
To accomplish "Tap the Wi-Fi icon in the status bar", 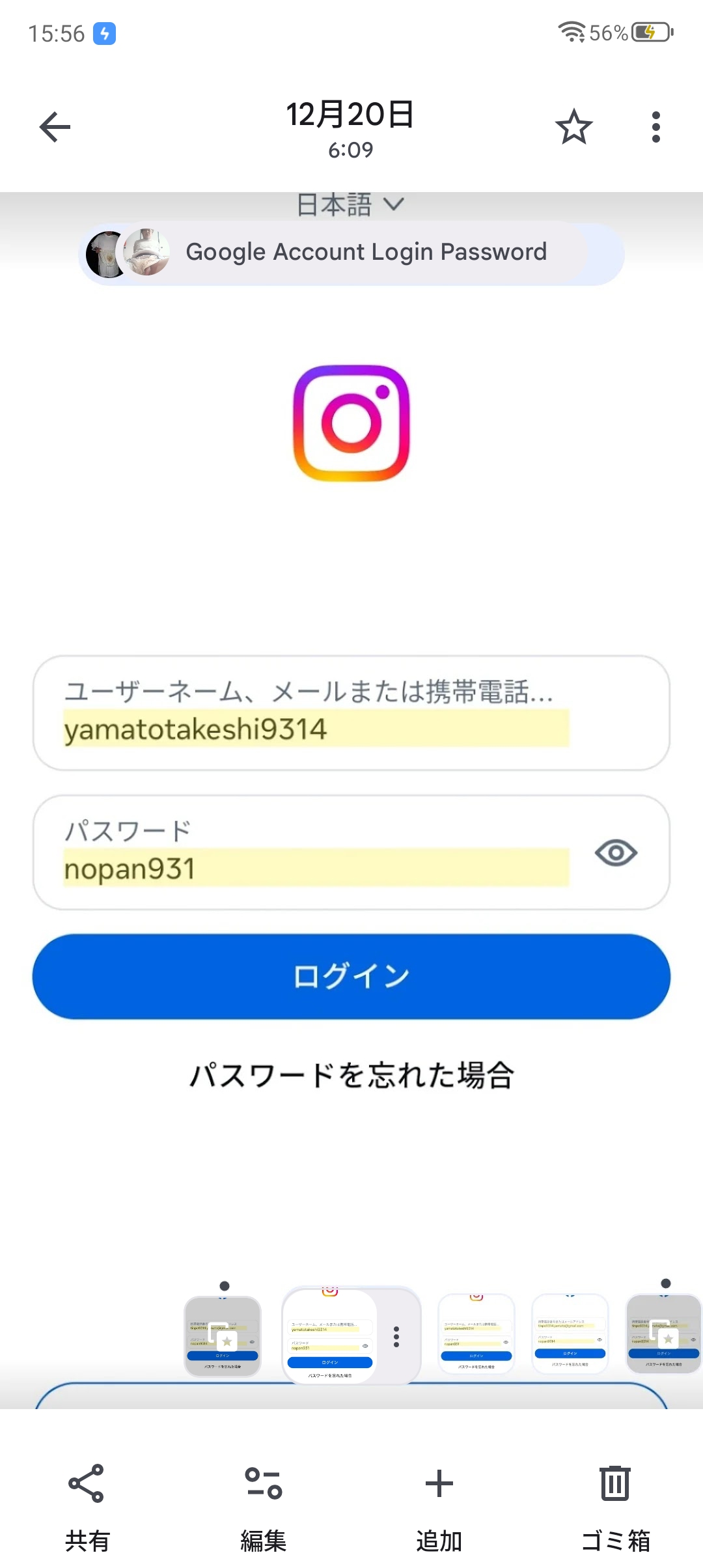I will click(x=571, y=31).
